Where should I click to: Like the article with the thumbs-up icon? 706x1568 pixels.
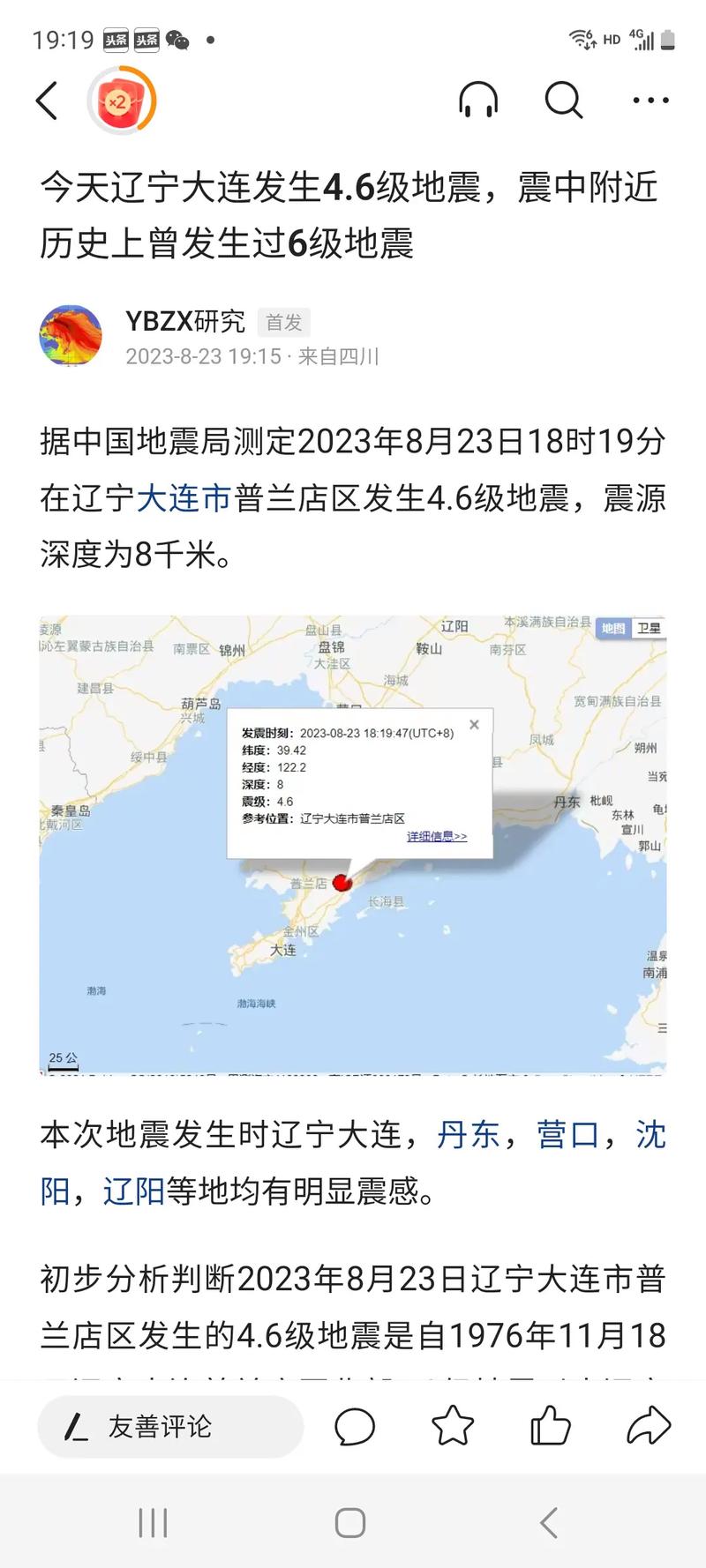(x=551, y=1426)
